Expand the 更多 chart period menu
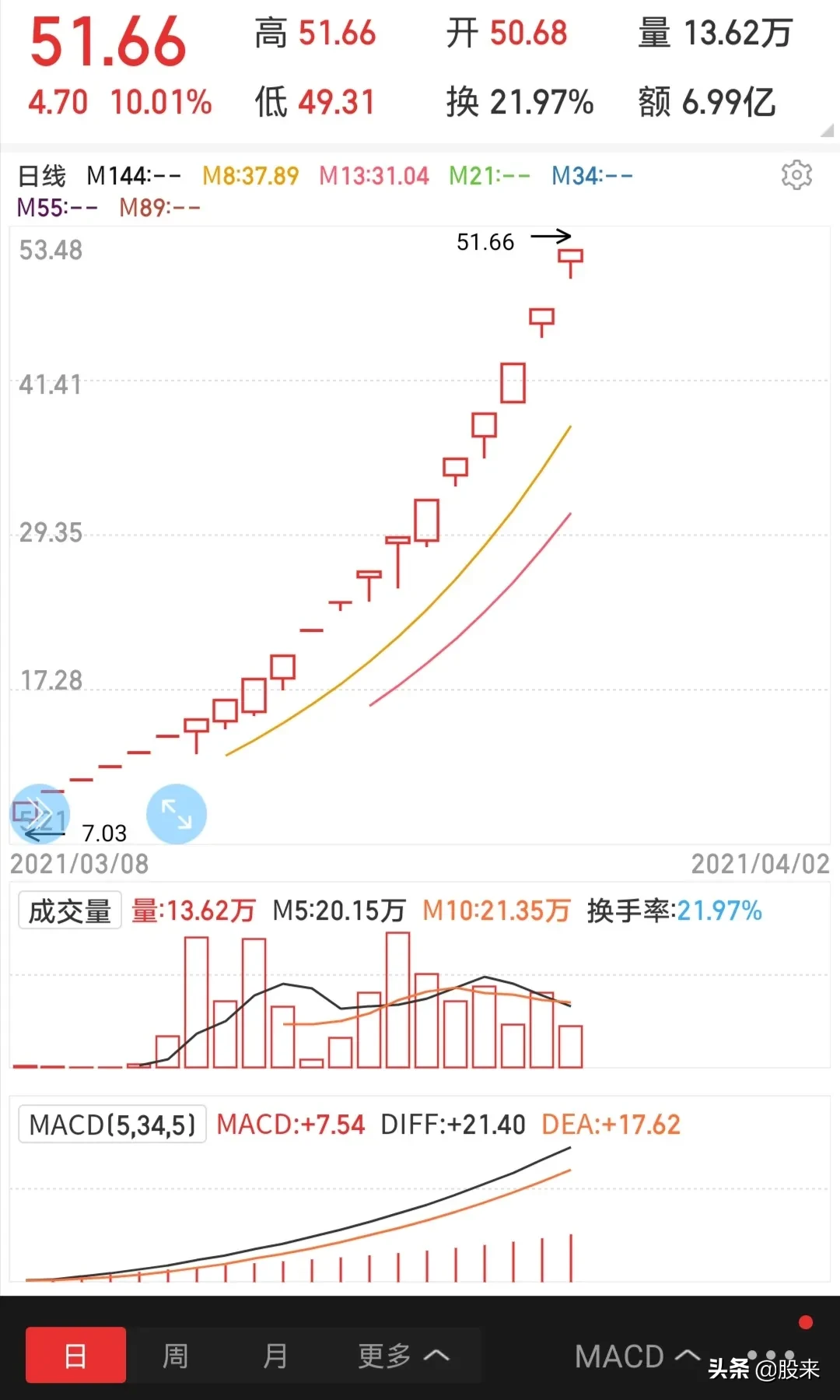840x1400 pixels. pos(403,1356)
